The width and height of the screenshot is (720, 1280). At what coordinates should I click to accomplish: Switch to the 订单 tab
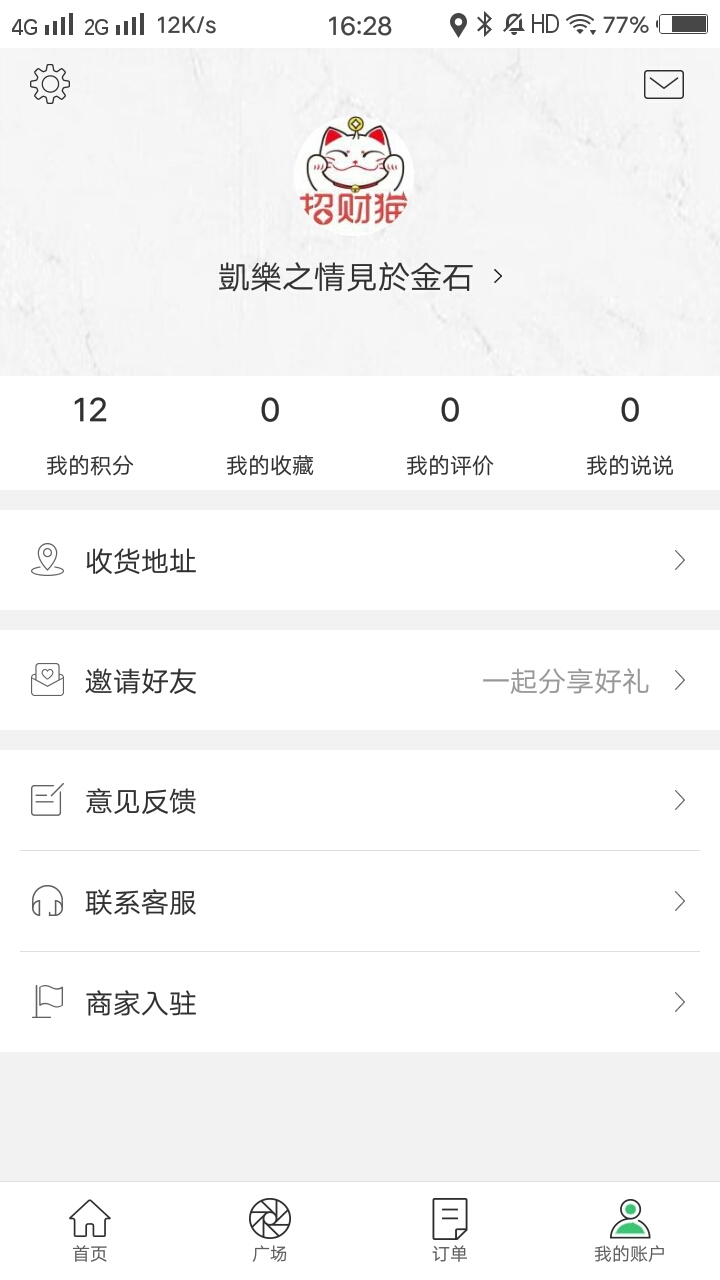coord(449,1228)
